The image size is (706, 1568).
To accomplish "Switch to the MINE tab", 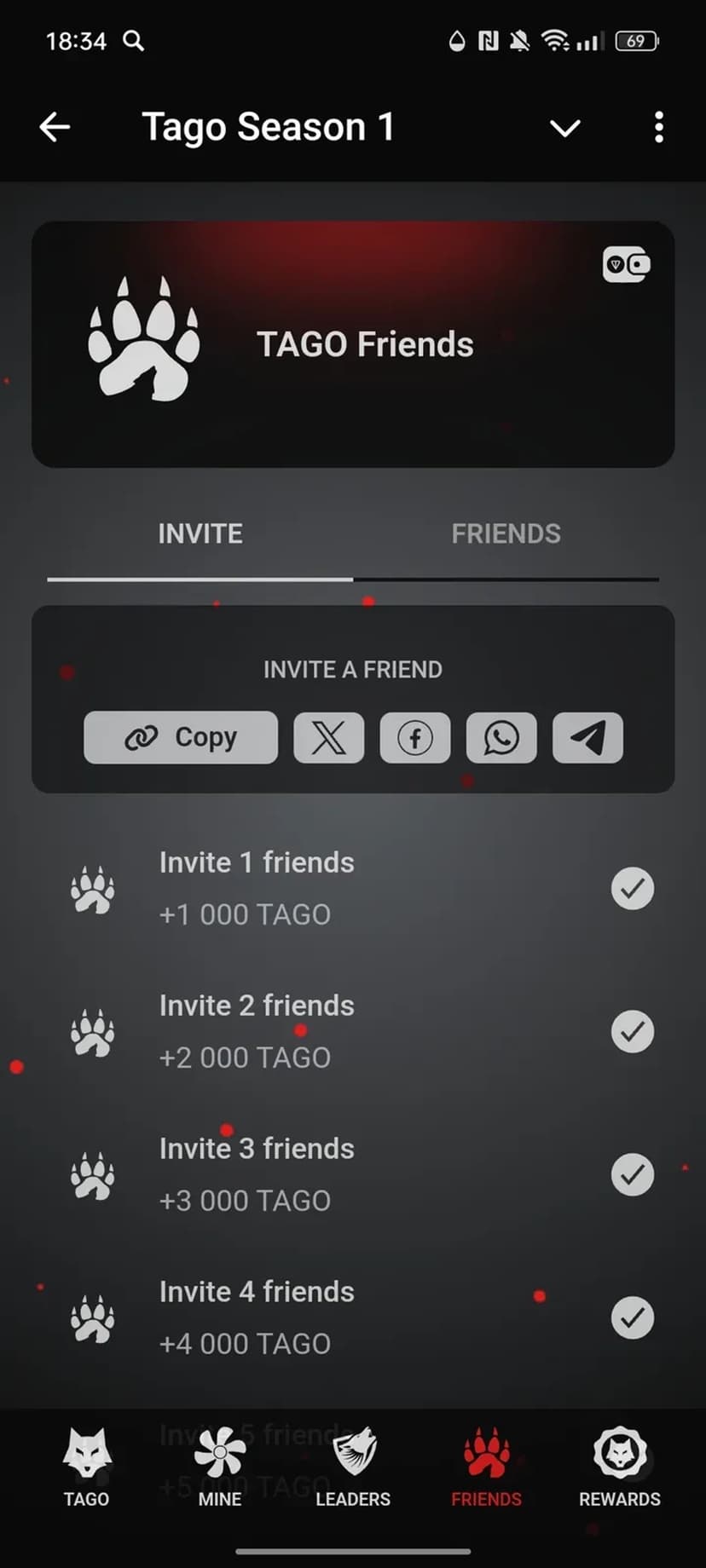I will (x=220, y=1467).
